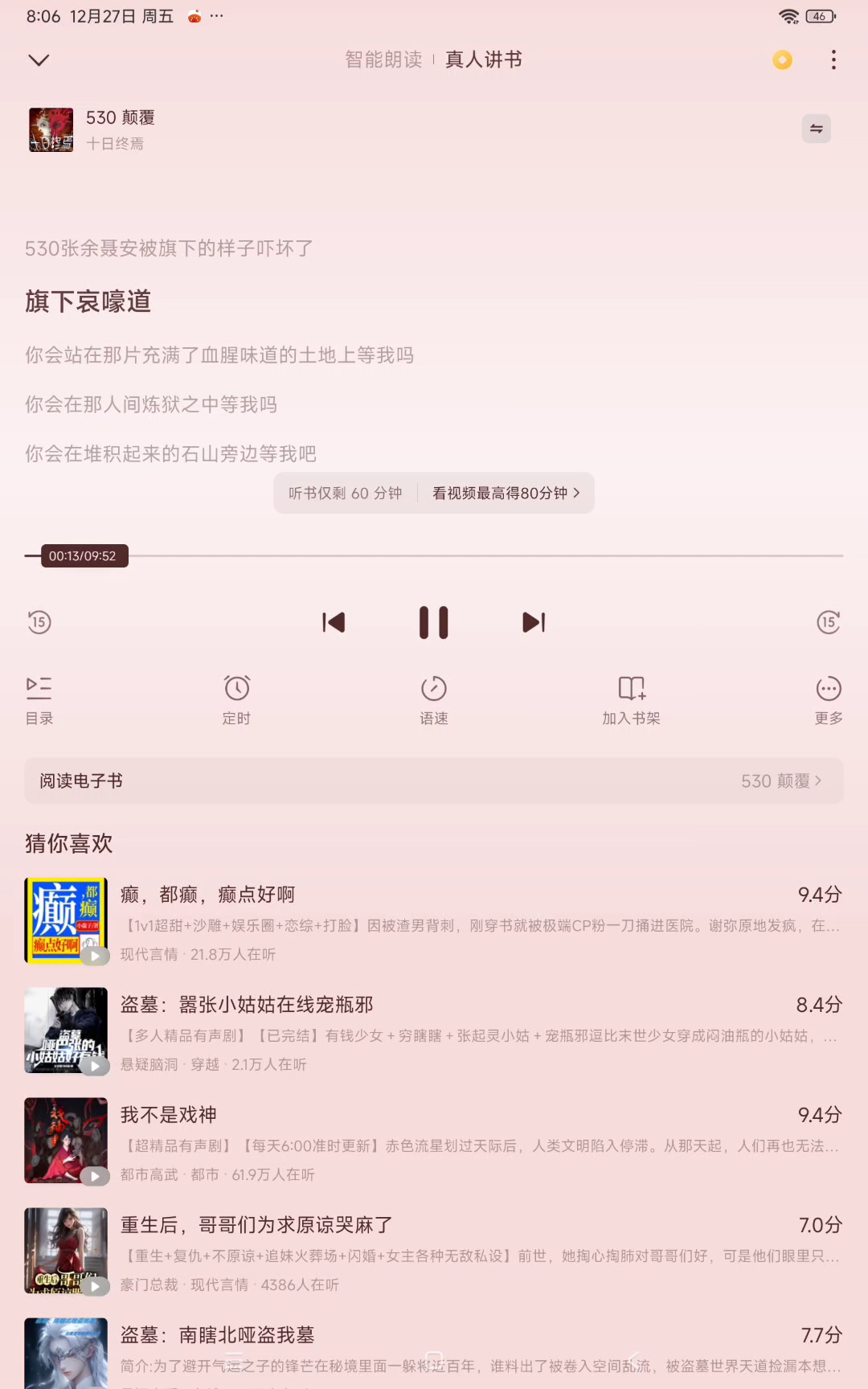Viewport: 868px width, 1389px height.
Task: Open 阅读电子书 to read chapter 530
Action: tap(434, 781)
